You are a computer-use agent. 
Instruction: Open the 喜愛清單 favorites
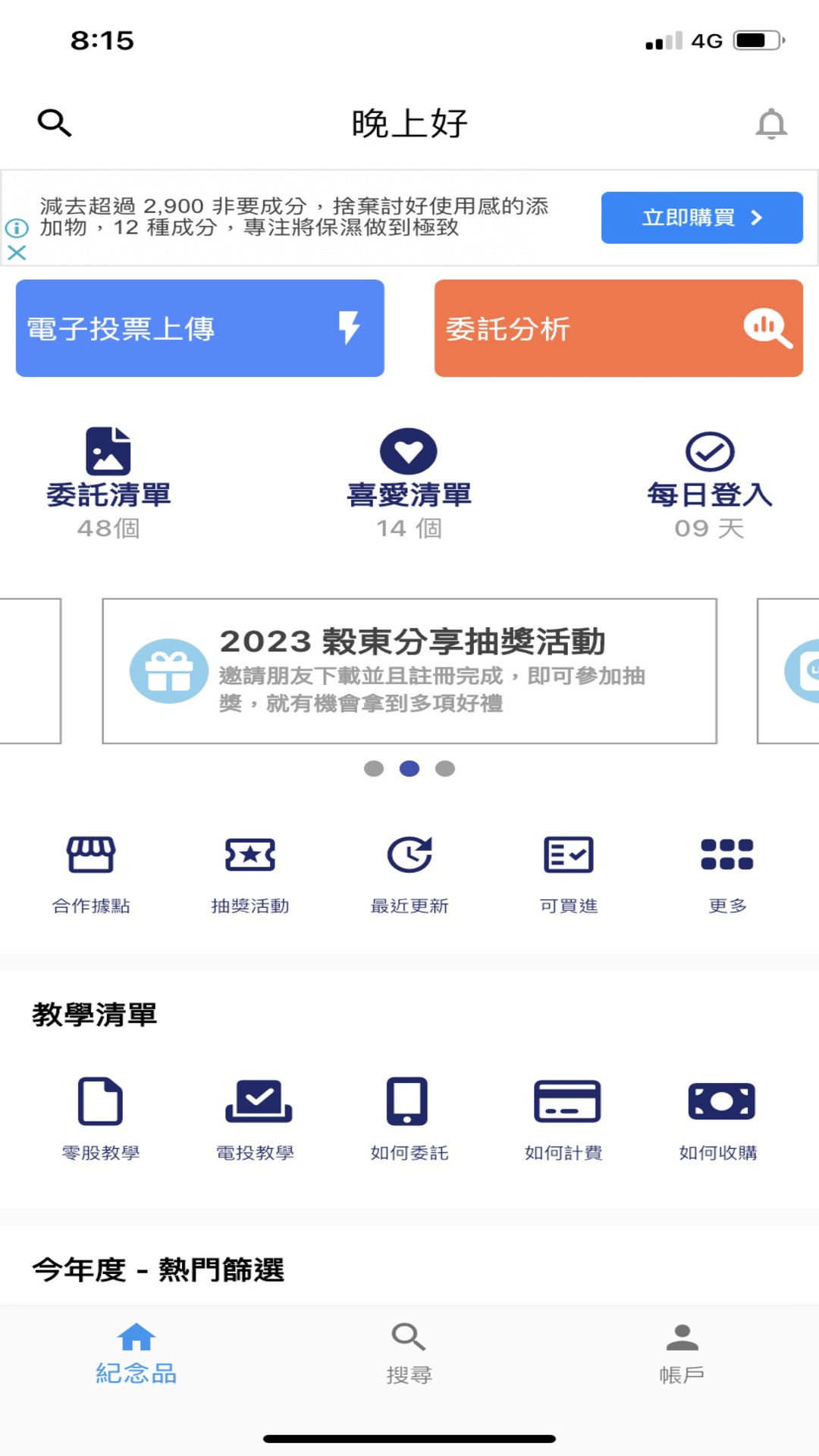(x=409, y=483)
